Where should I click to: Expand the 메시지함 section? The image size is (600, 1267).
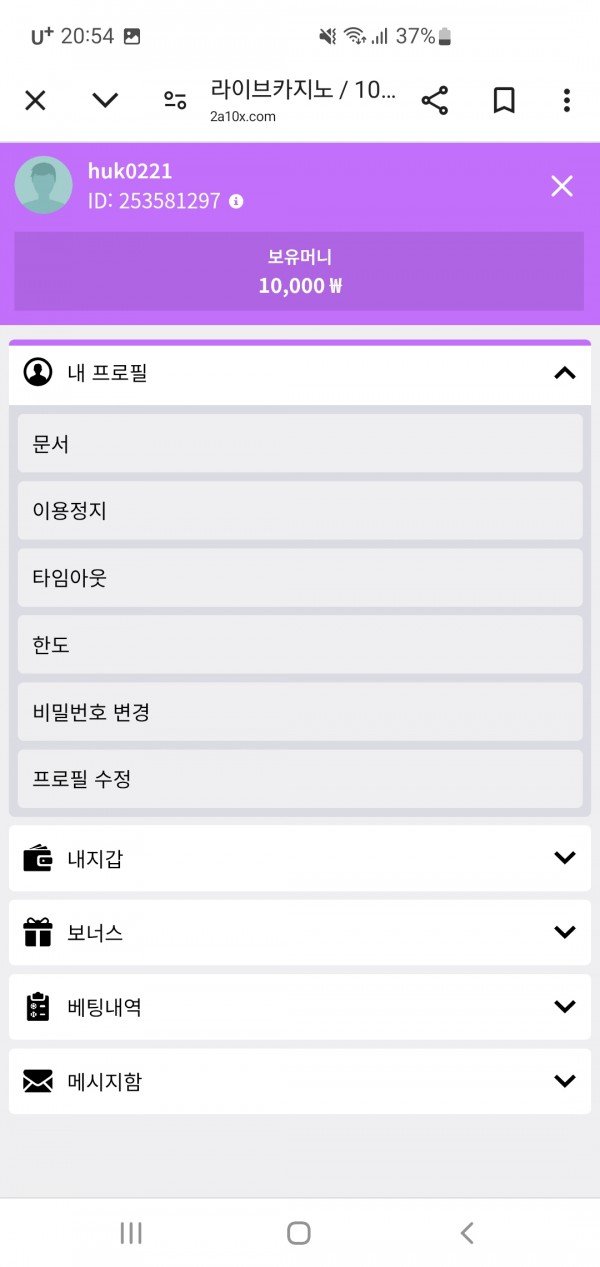click(x=564, y=1081)
